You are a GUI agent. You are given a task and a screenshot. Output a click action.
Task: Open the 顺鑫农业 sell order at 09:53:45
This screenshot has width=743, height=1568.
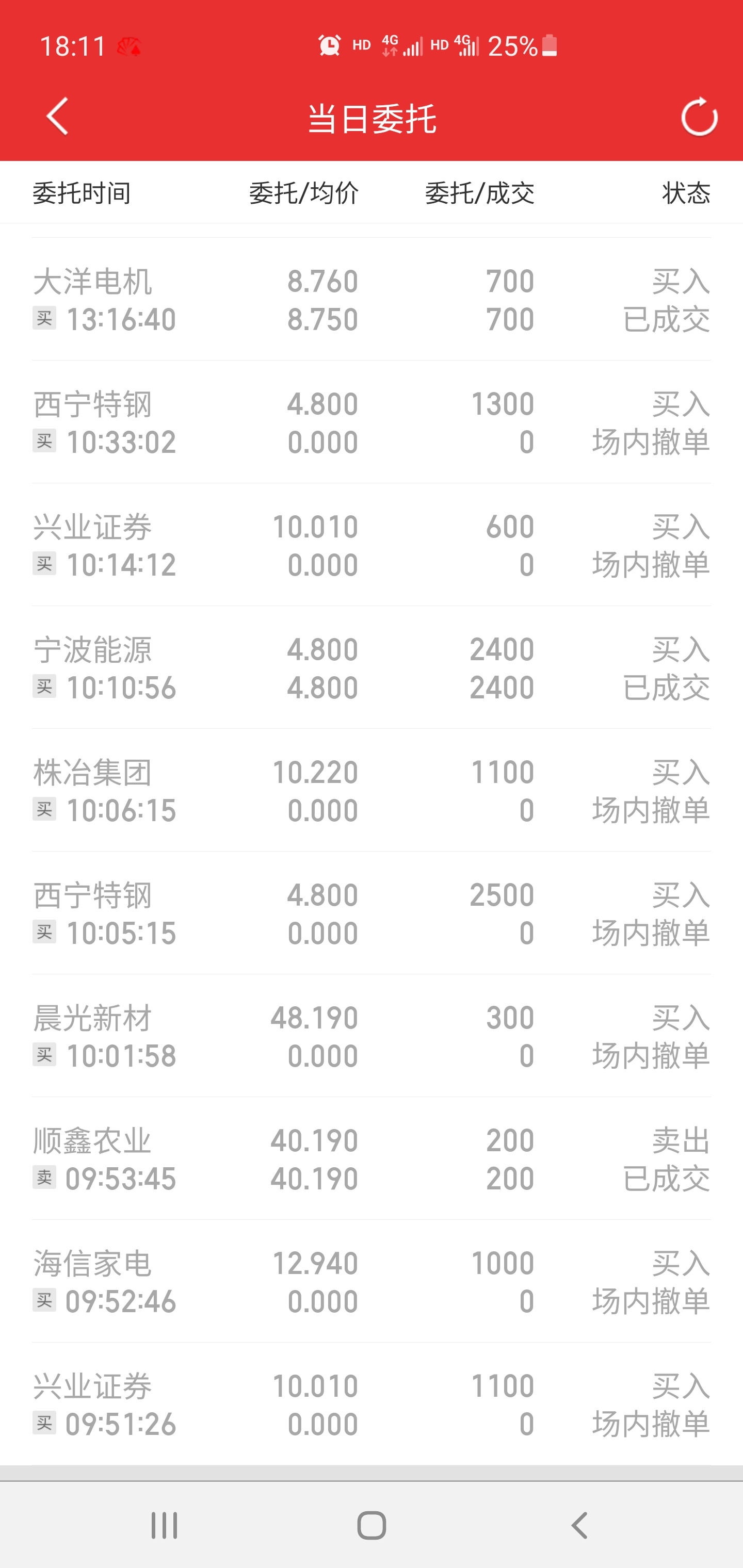pyautogui.click(x=372, y=1160)
